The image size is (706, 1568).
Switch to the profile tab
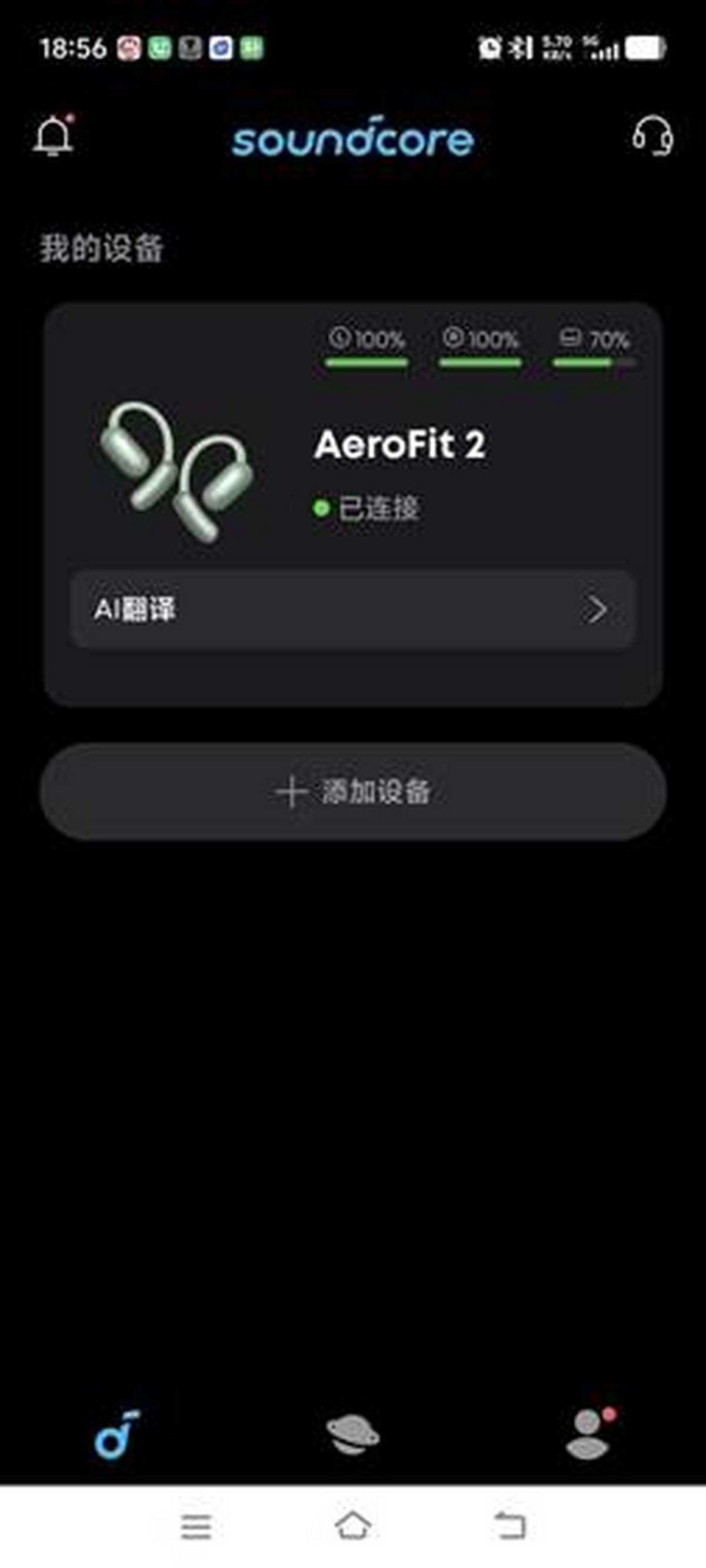click(x=588, y=1435)
